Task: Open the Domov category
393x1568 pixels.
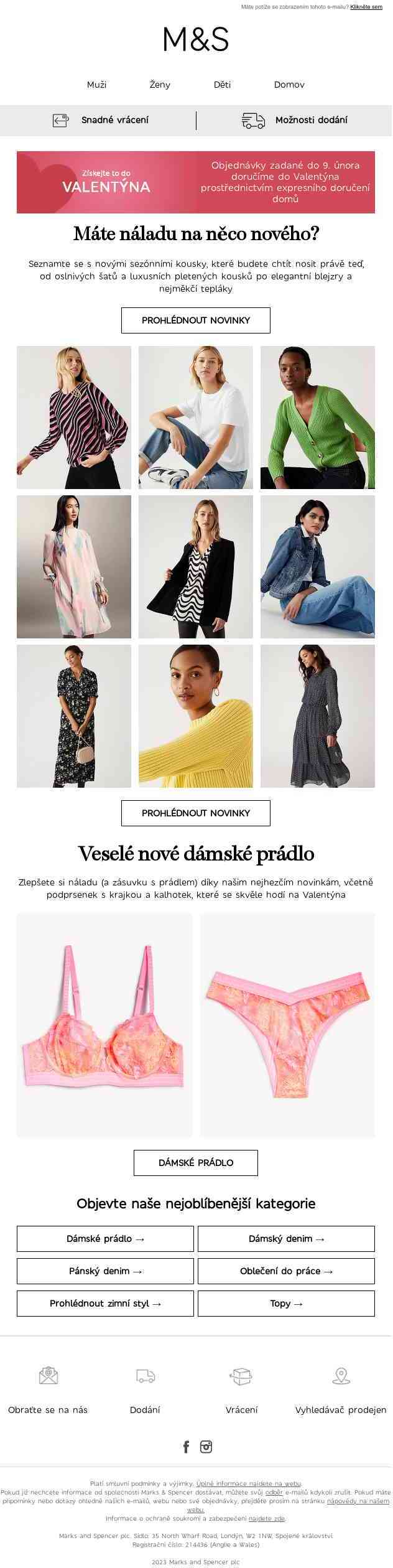Action: pos(289,85)
